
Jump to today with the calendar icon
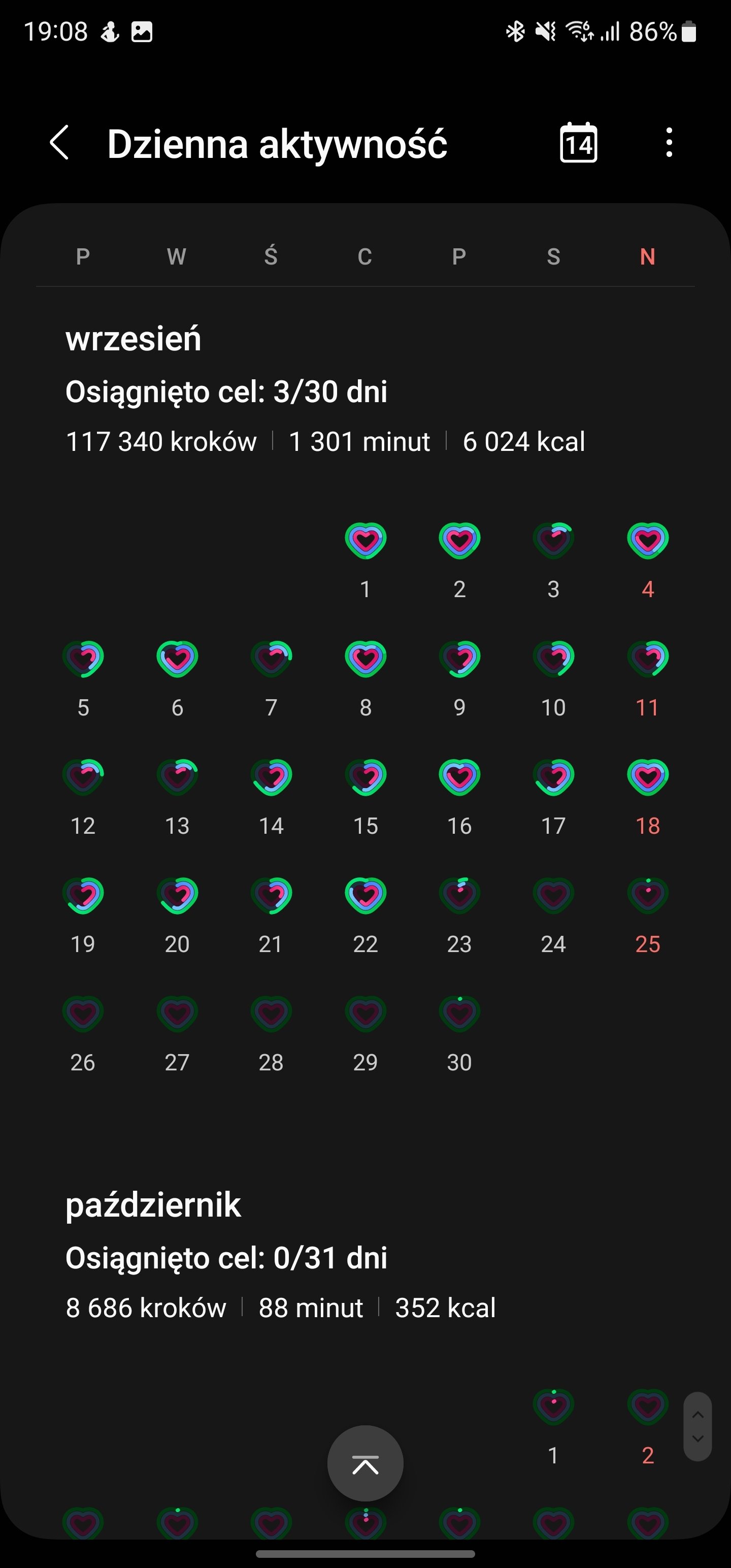[578, 143]
